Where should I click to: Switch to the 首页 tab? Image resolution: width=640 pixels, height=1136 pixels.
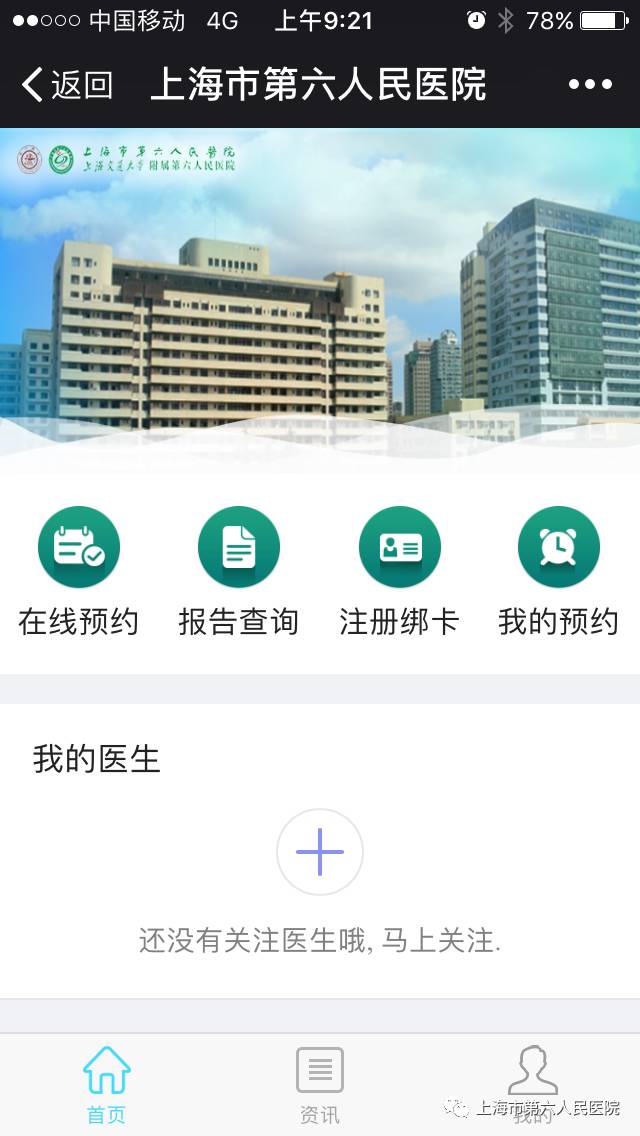(106, 1084)
